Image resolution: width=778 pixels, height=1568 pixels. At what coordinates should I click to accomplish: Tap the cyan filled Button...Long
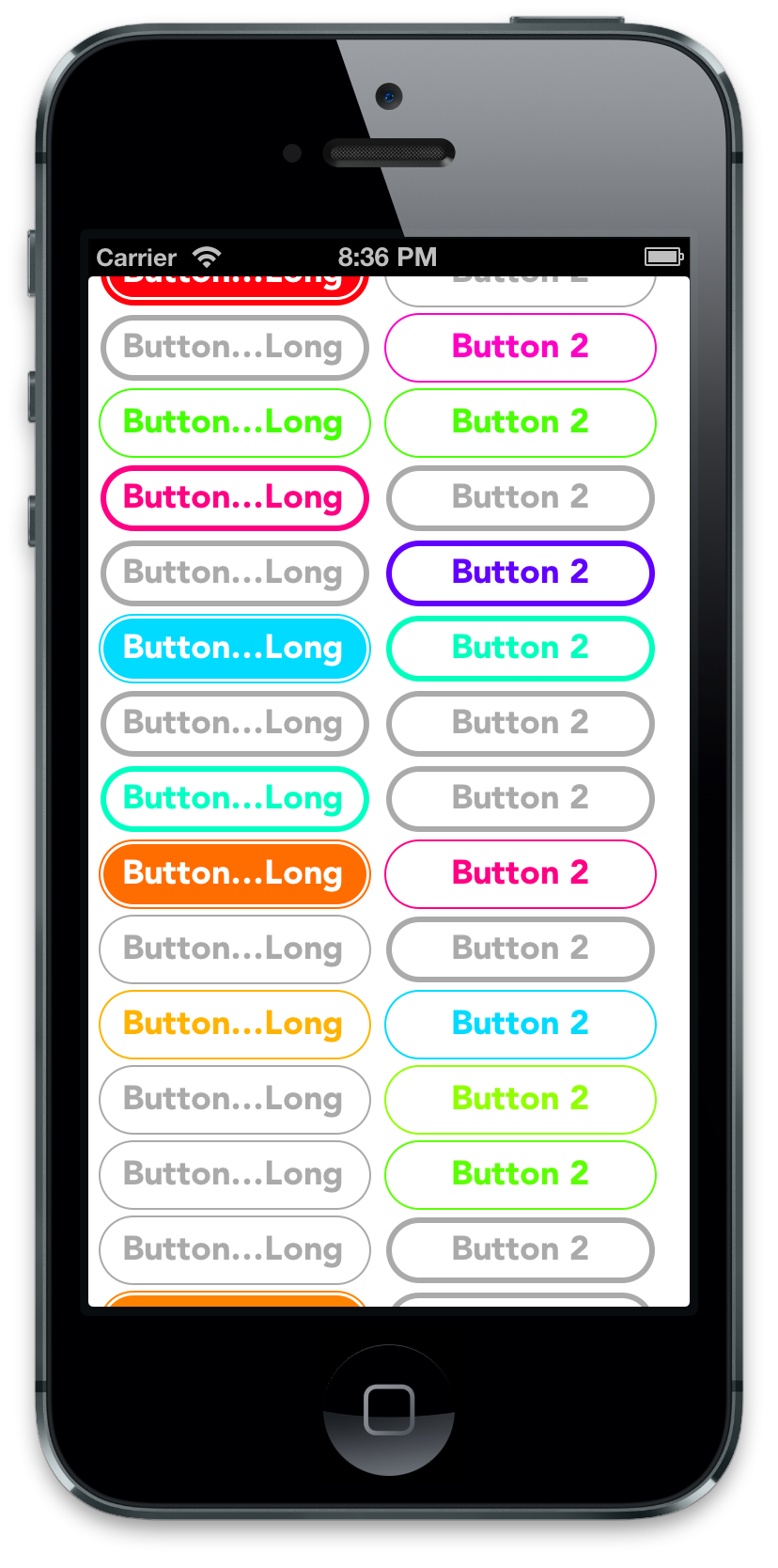(x=234, y=648)
